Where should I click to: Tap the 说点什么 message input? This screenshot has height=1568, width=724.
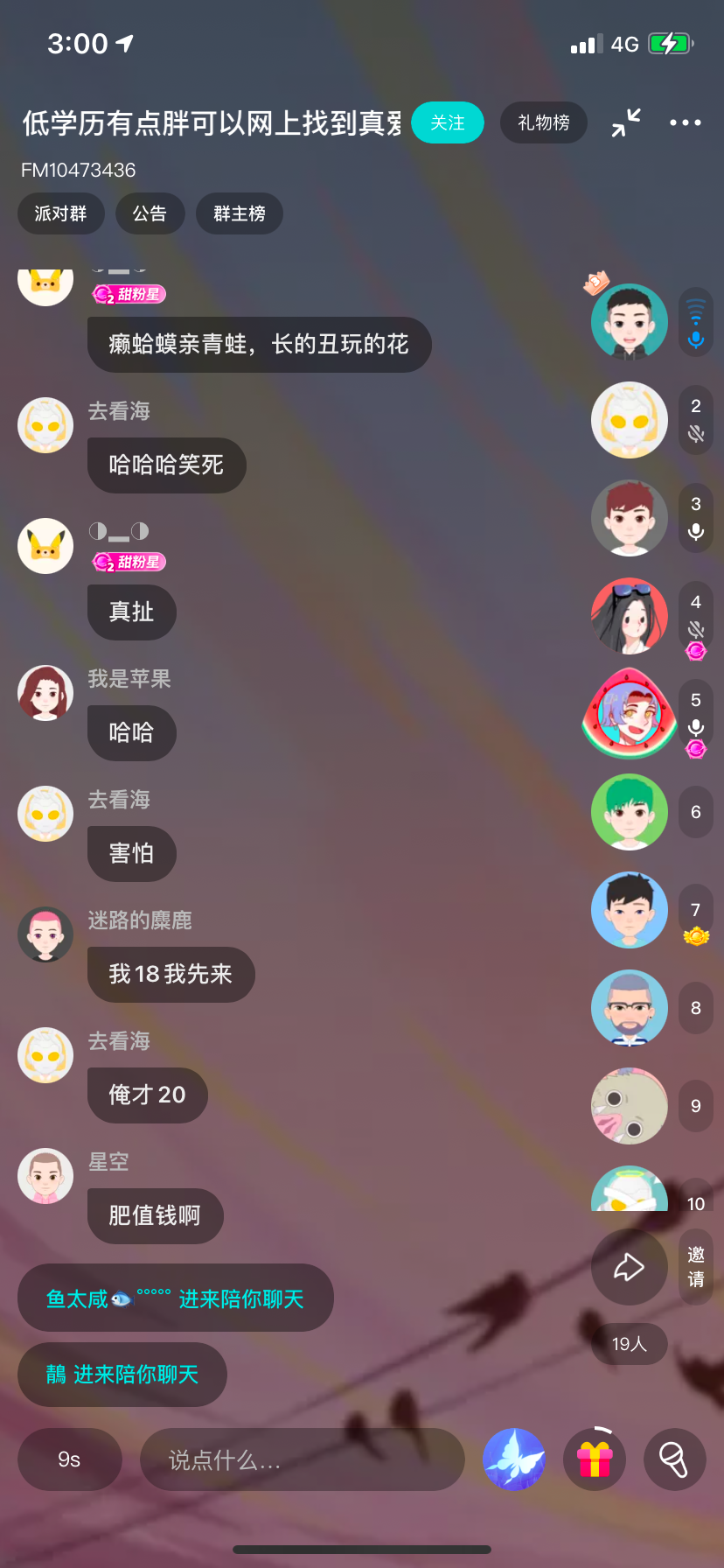click(x=302, y=1459)
